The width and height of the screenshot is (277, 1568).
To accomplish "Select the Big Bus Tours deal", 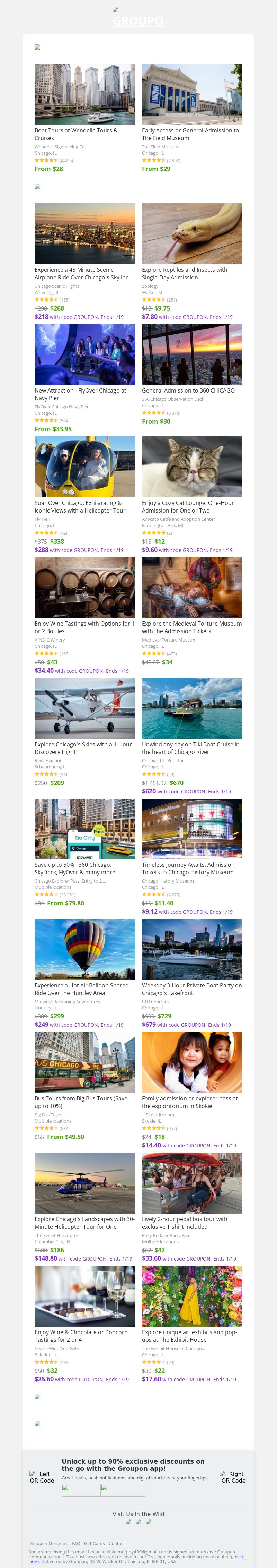I will click(81, 1102).
